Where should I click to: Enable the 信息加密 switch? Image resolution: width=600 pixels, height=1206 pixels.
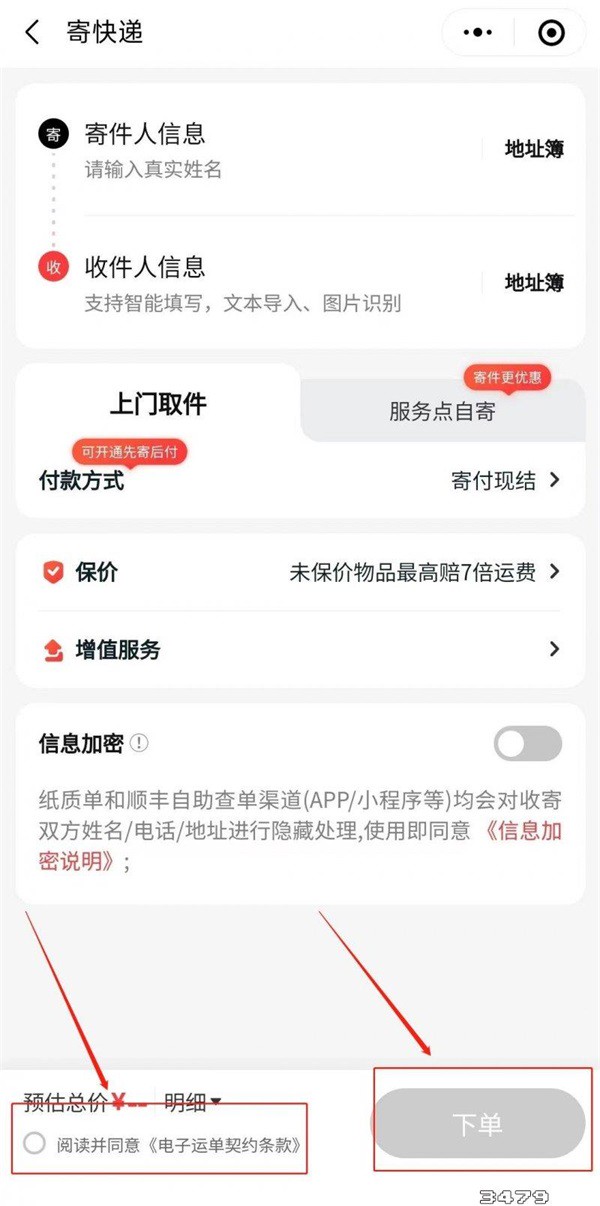point(528,744)
